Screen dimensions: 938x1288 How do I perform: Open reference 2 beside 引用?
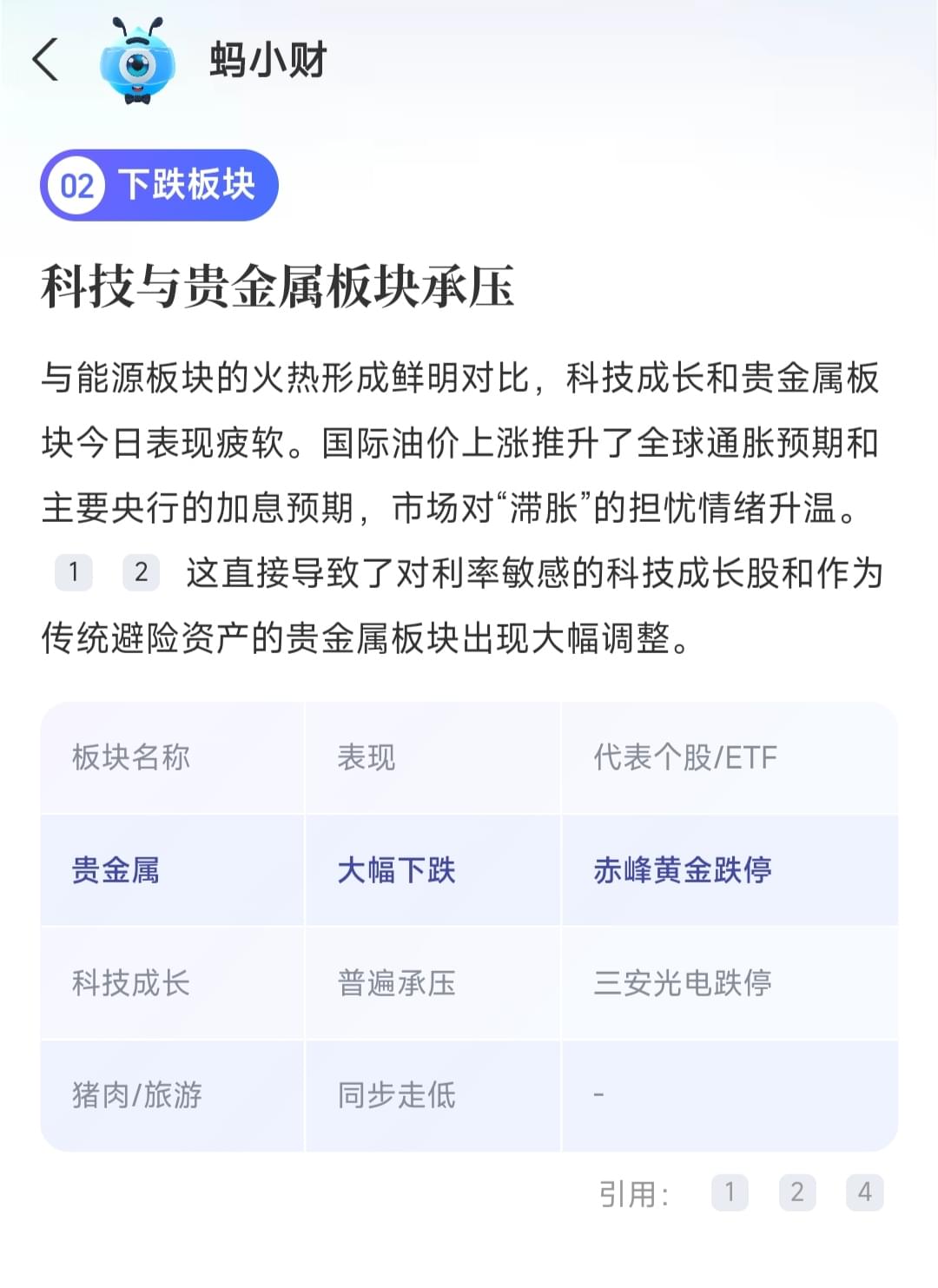[x=796, y=1192]
